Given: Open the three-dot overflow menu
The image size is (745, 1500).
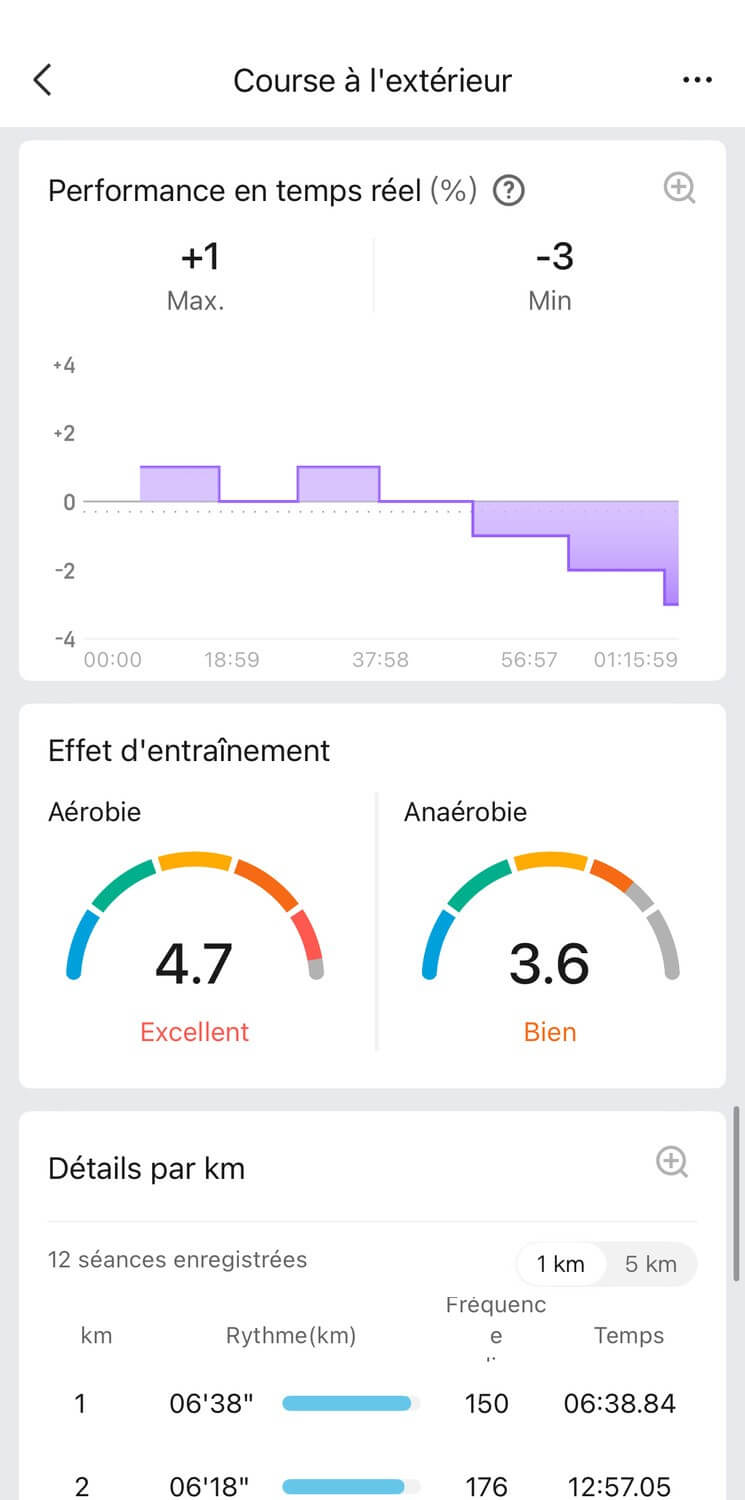Looking at the screenshot, I should pyautogui.click(x=697, y=80).
